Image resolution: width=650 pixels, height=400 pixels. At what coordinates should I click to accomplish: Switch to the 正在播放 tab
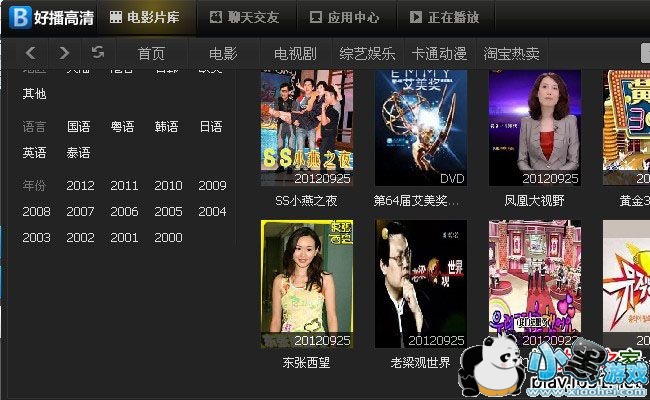pyautogui.click(x=444, y=17)
